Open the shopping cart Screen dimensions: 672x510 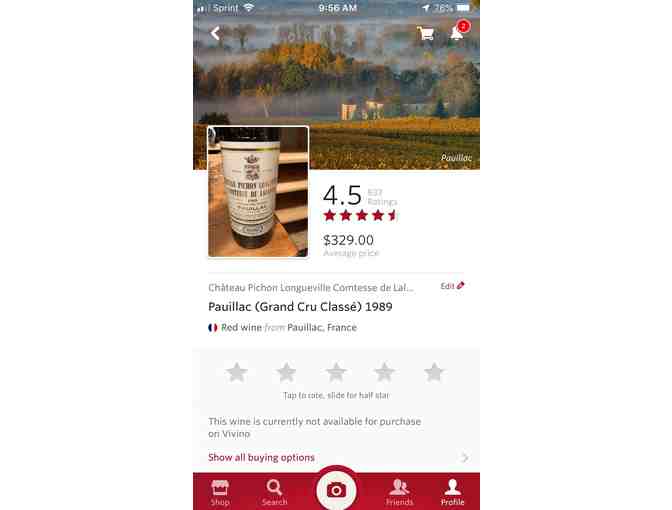tap(425, 34)
